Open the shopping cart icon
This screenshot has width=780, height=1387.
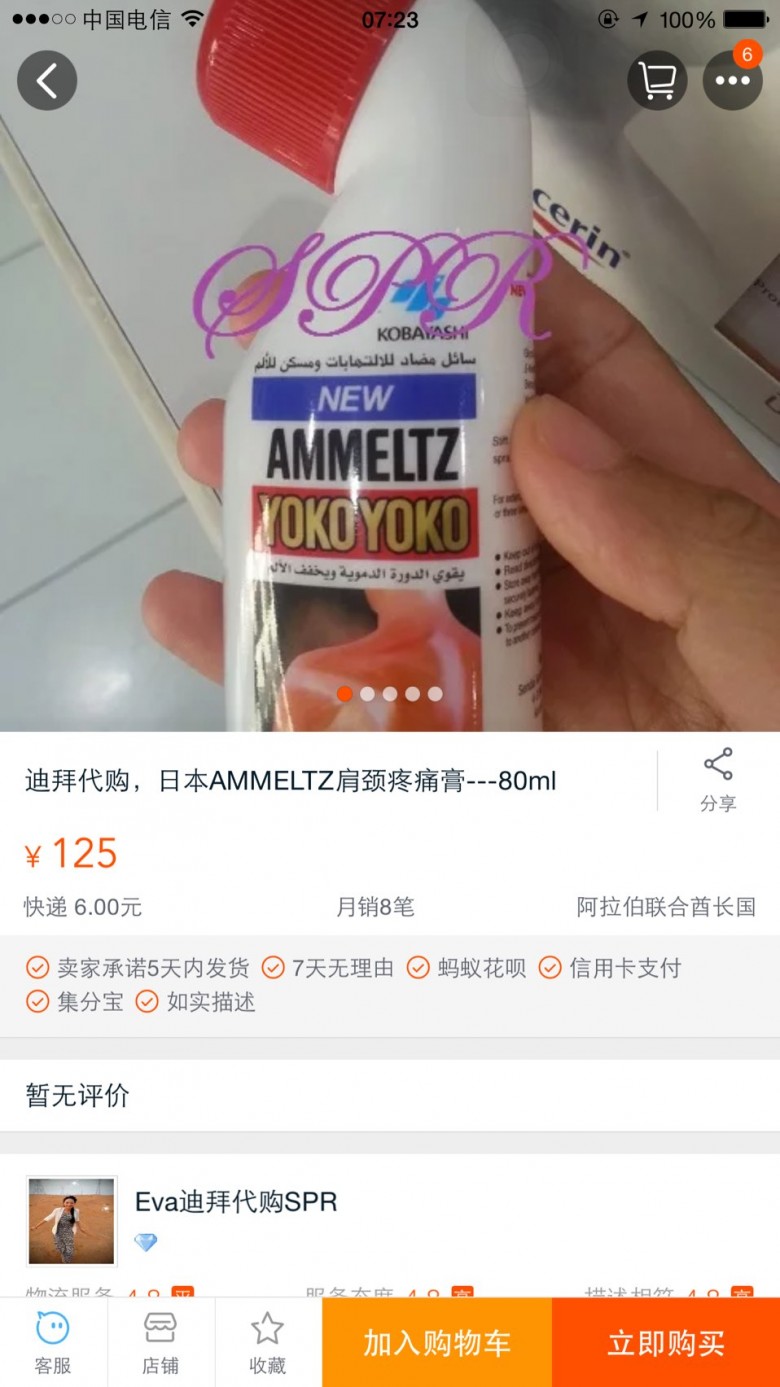click(657, 80)
